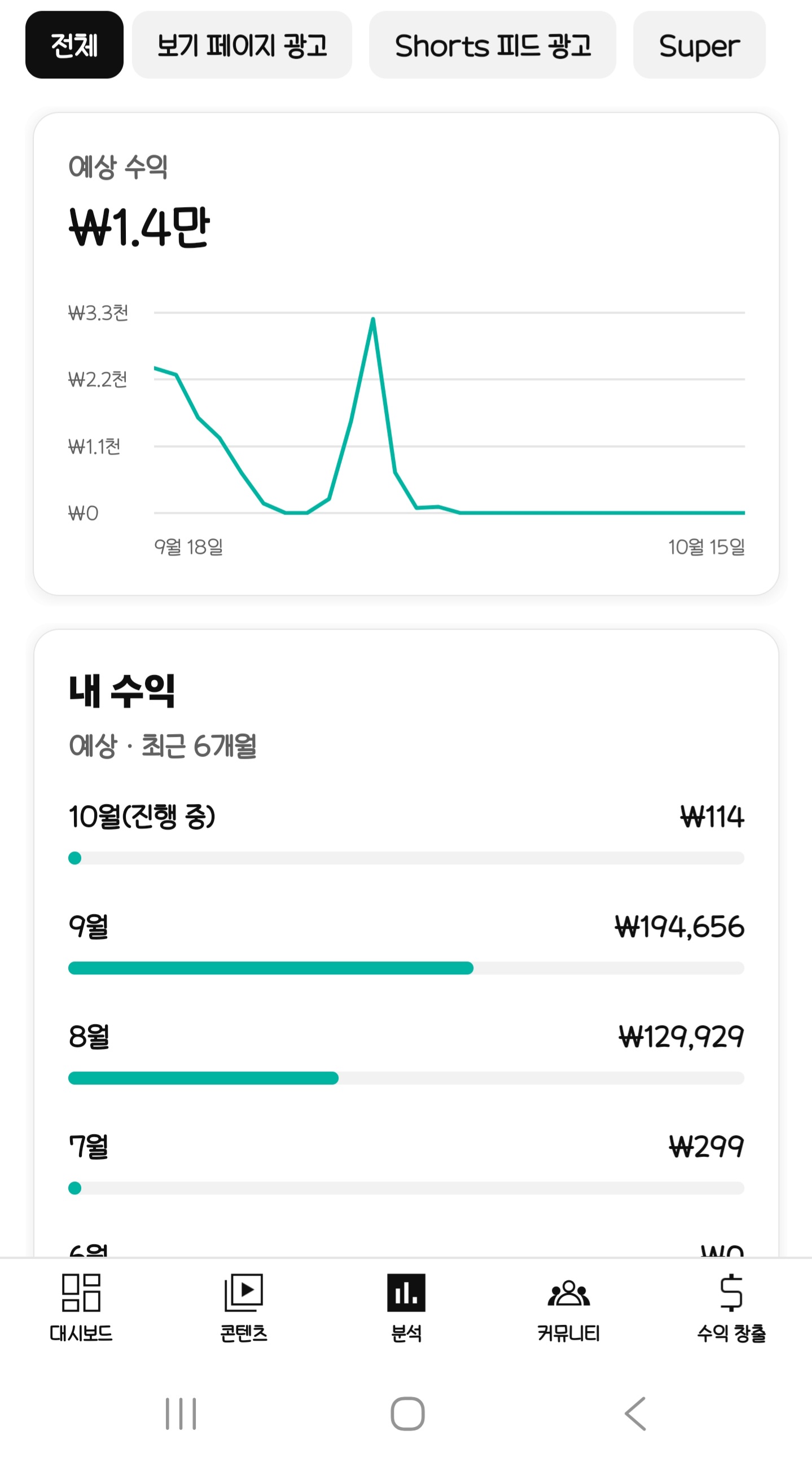Open the 예상 수익 chart card
This screenshot has height=1462, width=812.
point(406,353)
